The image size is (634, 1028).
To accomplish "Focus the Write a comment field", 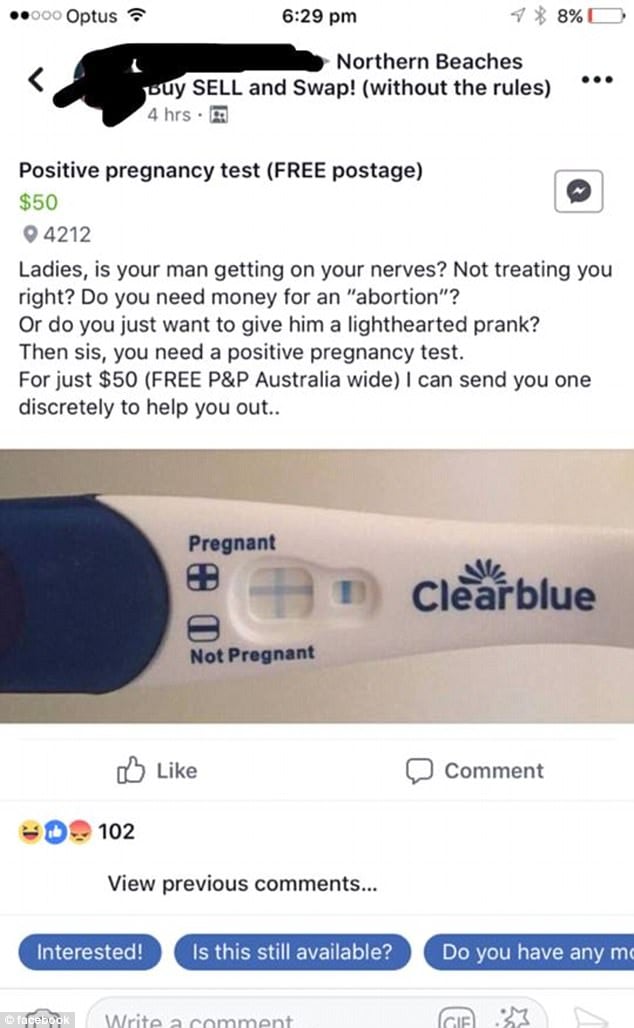I will (x=250, y=1018).
